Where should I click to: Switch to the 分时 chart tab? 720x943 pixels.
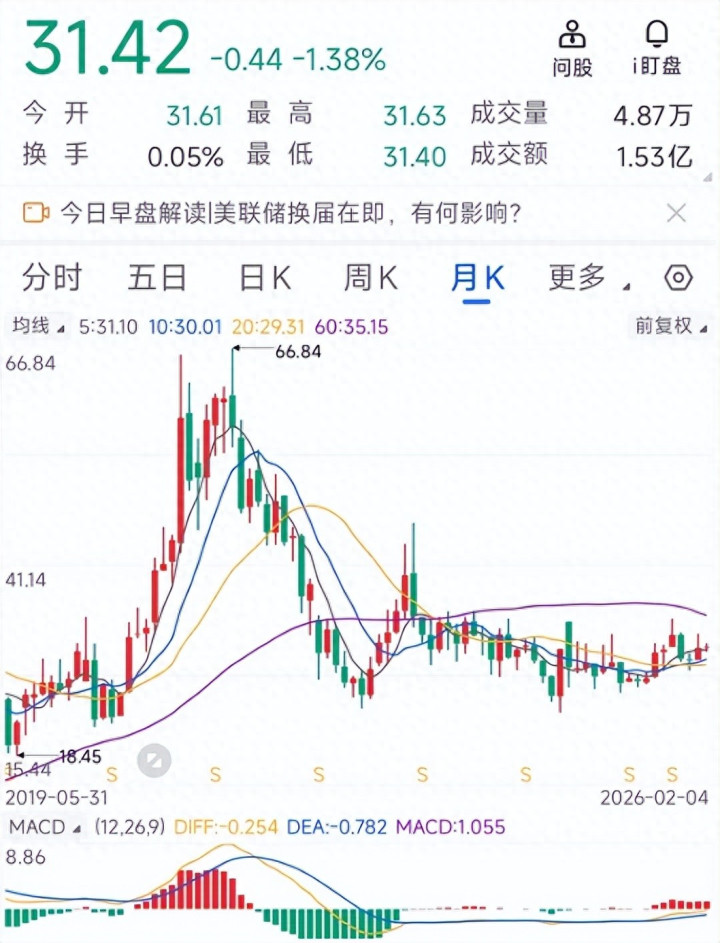(52, 278)
